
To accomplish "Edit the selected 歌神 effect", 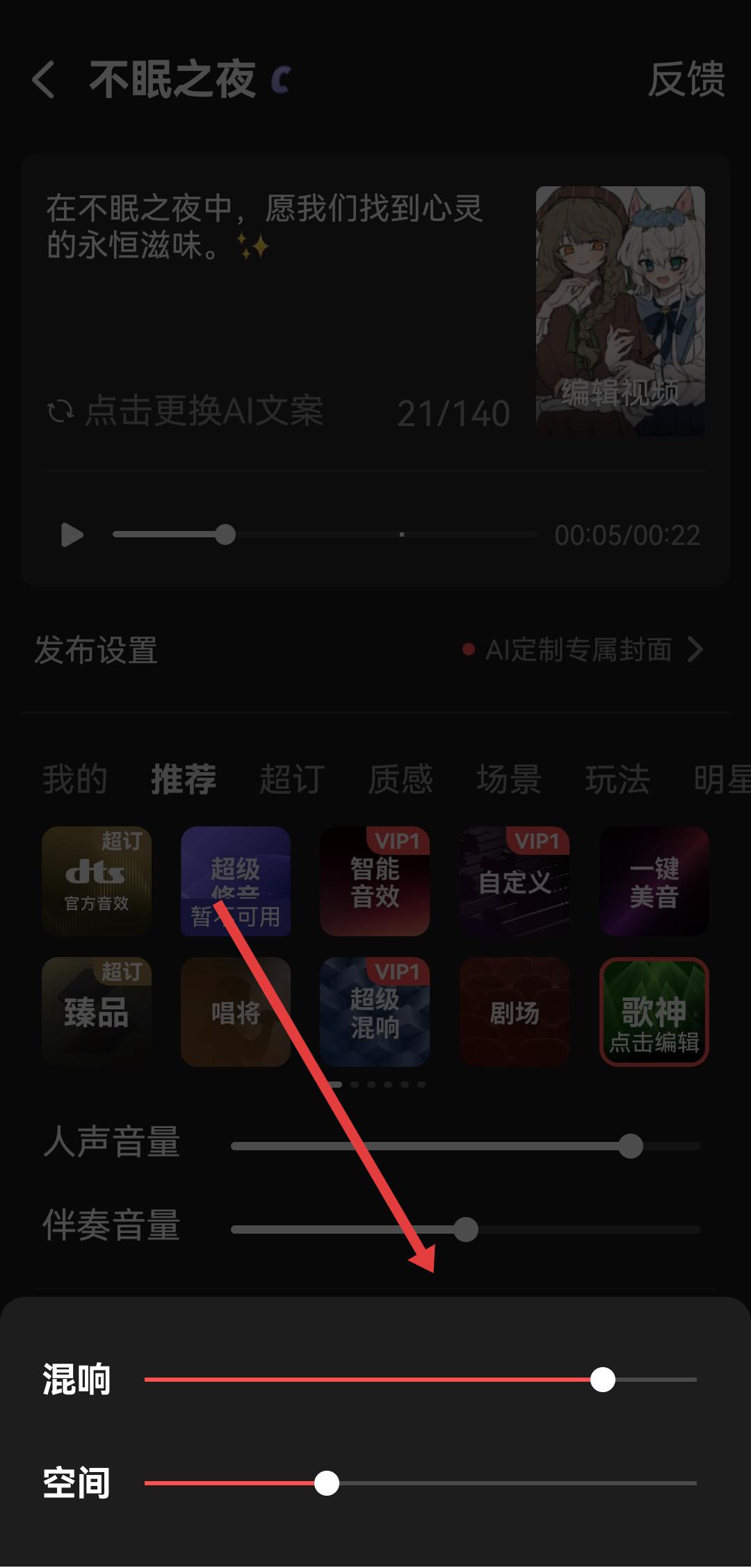I will [654, 1012].
